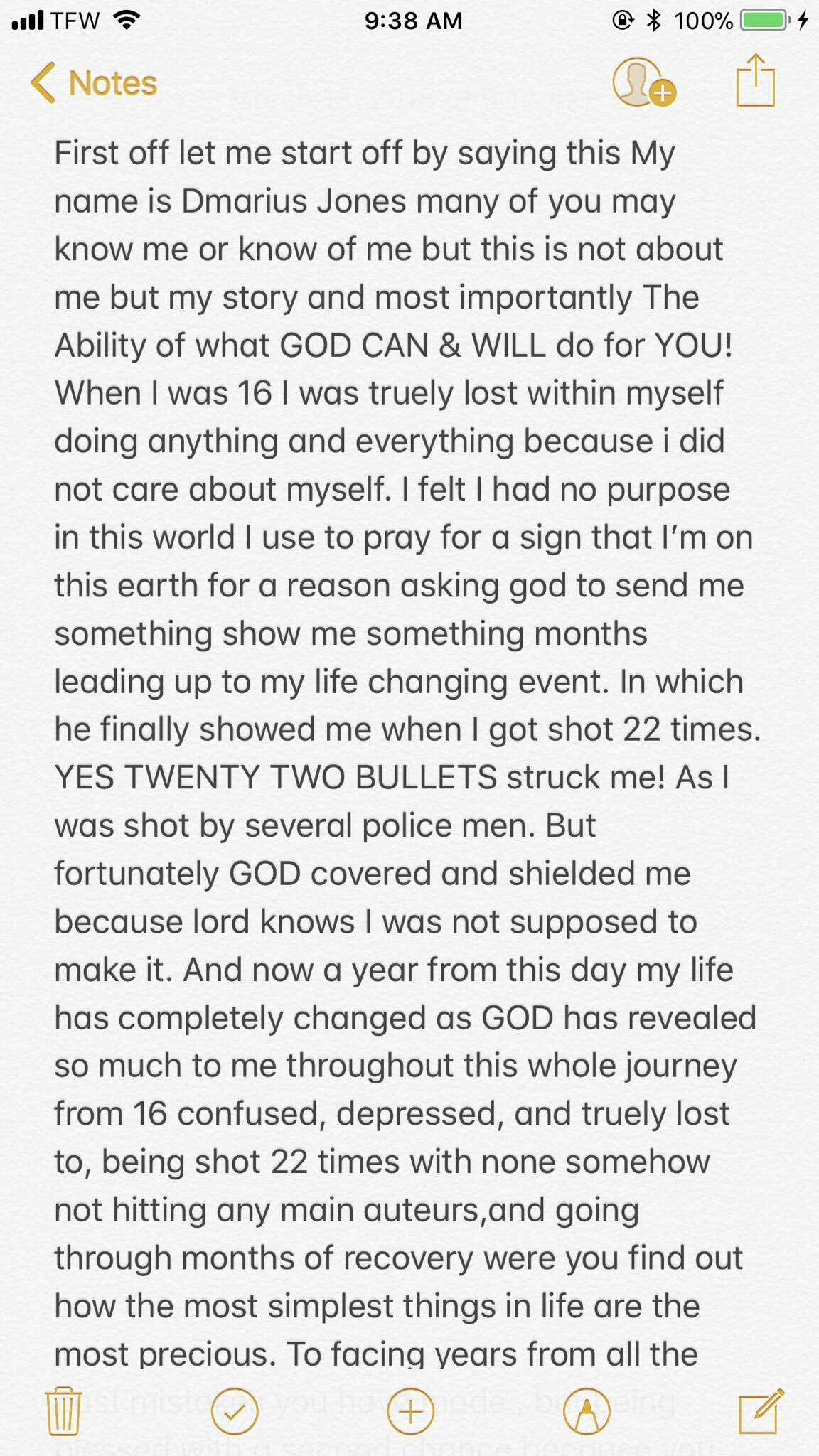
Task: Open the share sheet for this note
Action: (755, 81)
